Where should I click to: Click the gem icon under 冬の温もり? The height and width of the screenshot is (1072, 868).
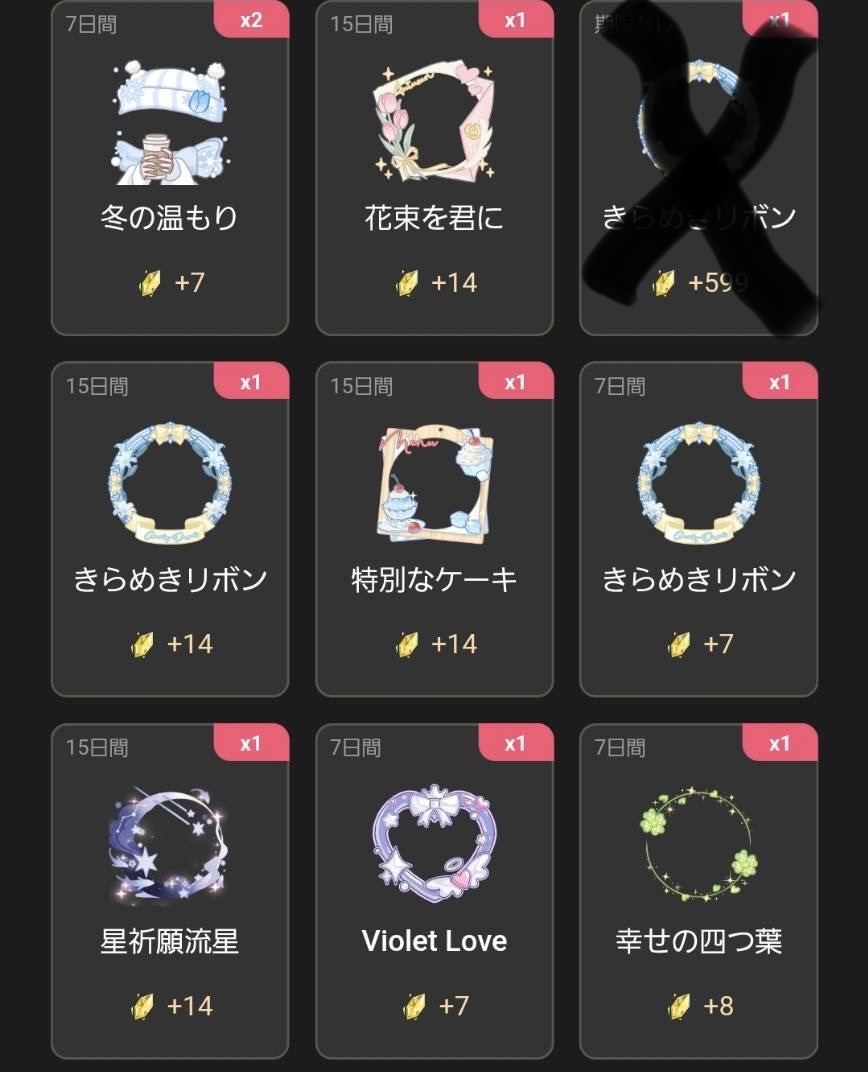(147, 282)
